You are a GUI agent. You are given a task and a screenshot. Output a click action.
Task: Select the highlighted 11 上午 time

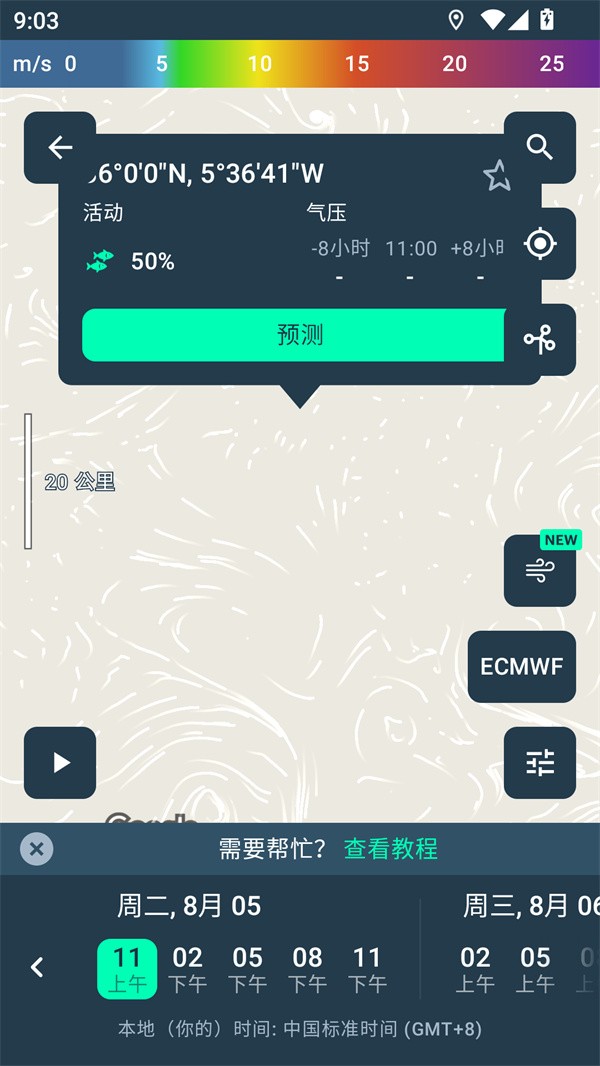(x=127, y=969)
